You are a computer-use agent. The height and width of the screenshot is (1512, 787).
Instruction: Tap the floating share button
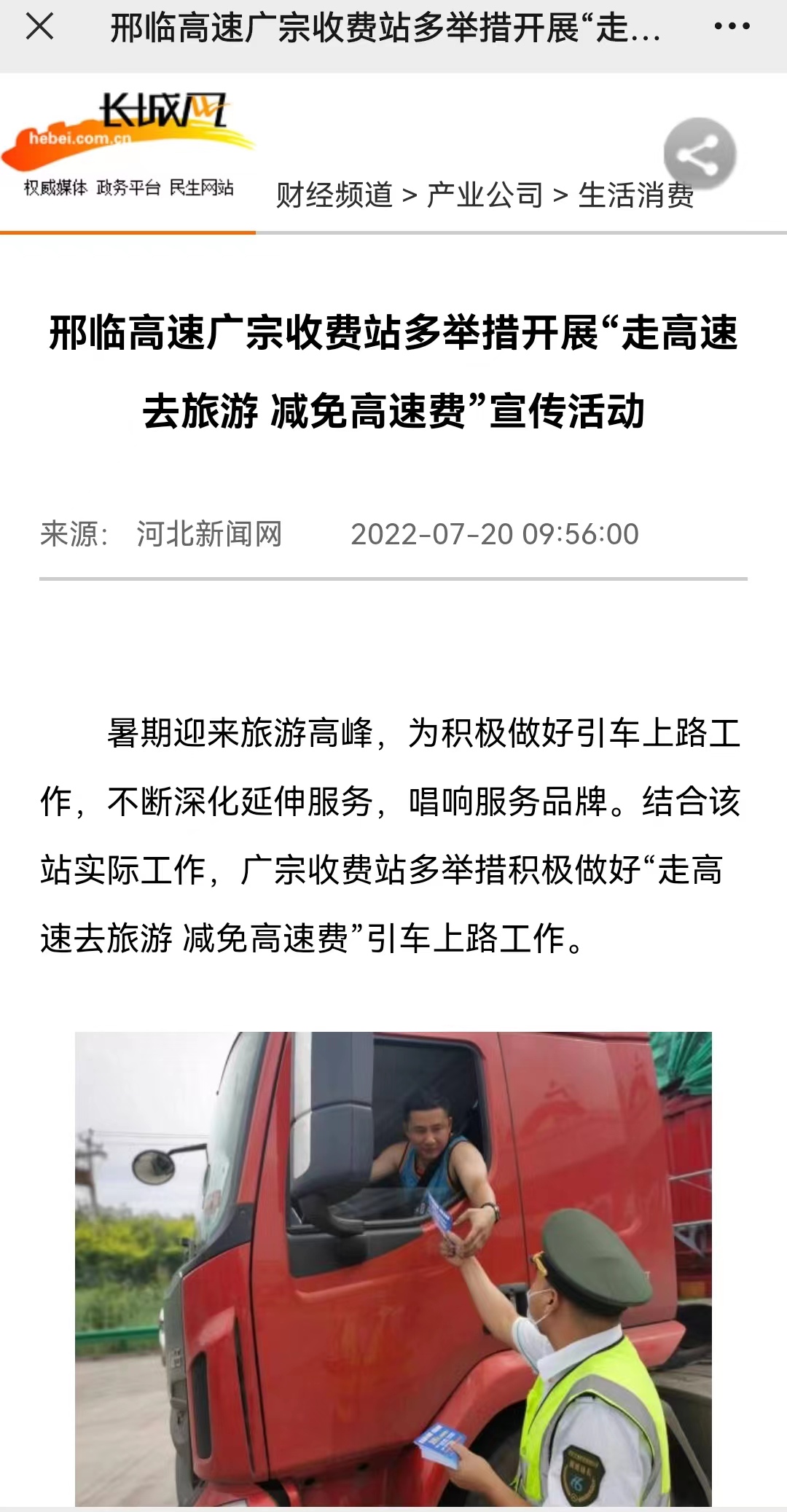700,154
